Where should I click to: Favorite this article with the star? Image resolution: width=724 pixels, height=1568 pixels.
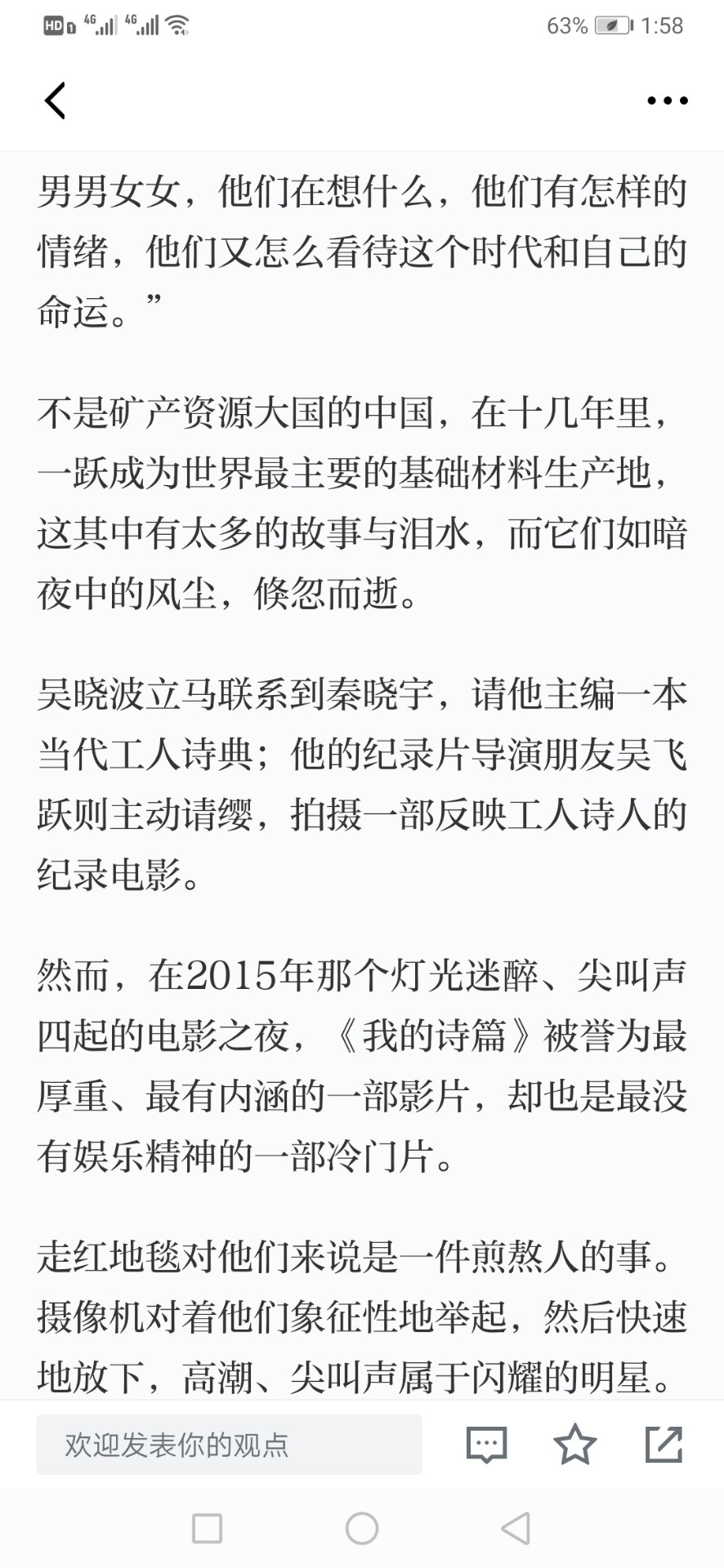575,1444
